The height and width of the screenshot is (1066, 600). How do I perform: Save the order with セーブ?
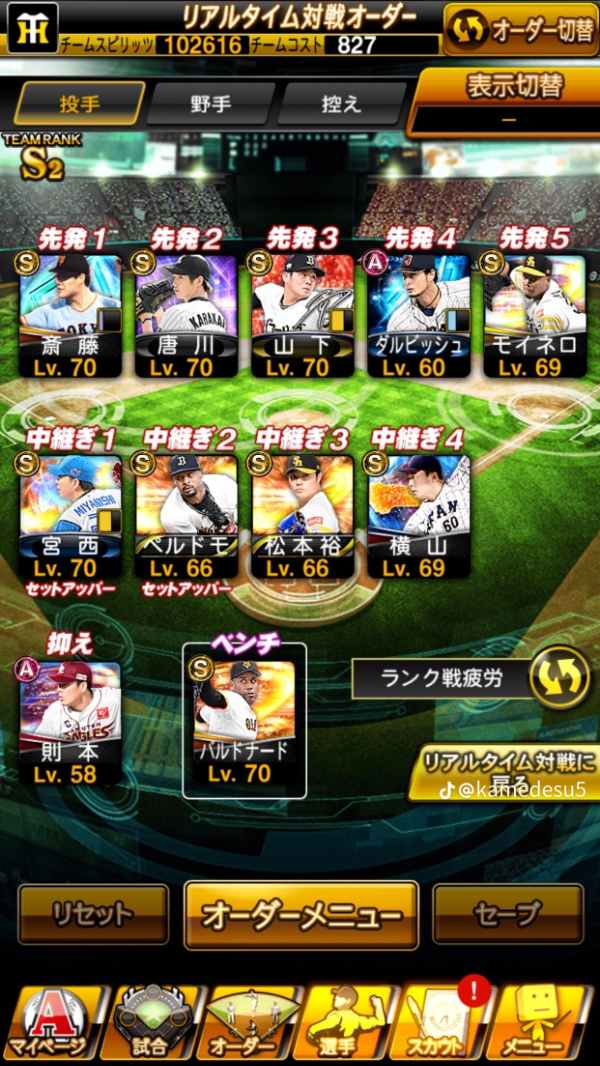point(508,914)
